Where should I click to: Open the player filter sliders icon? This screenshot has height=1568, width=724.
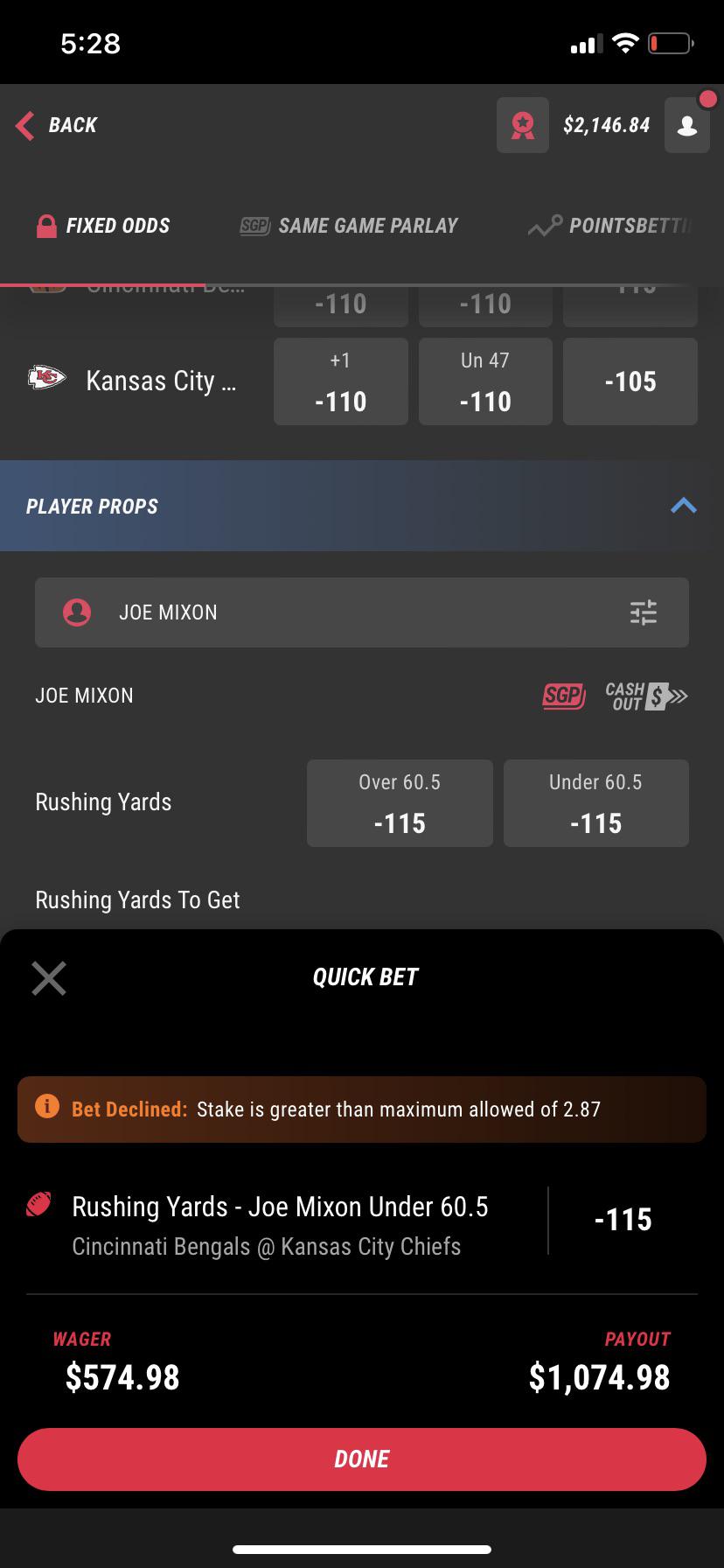pyautogui.click(x=644, y=612)
